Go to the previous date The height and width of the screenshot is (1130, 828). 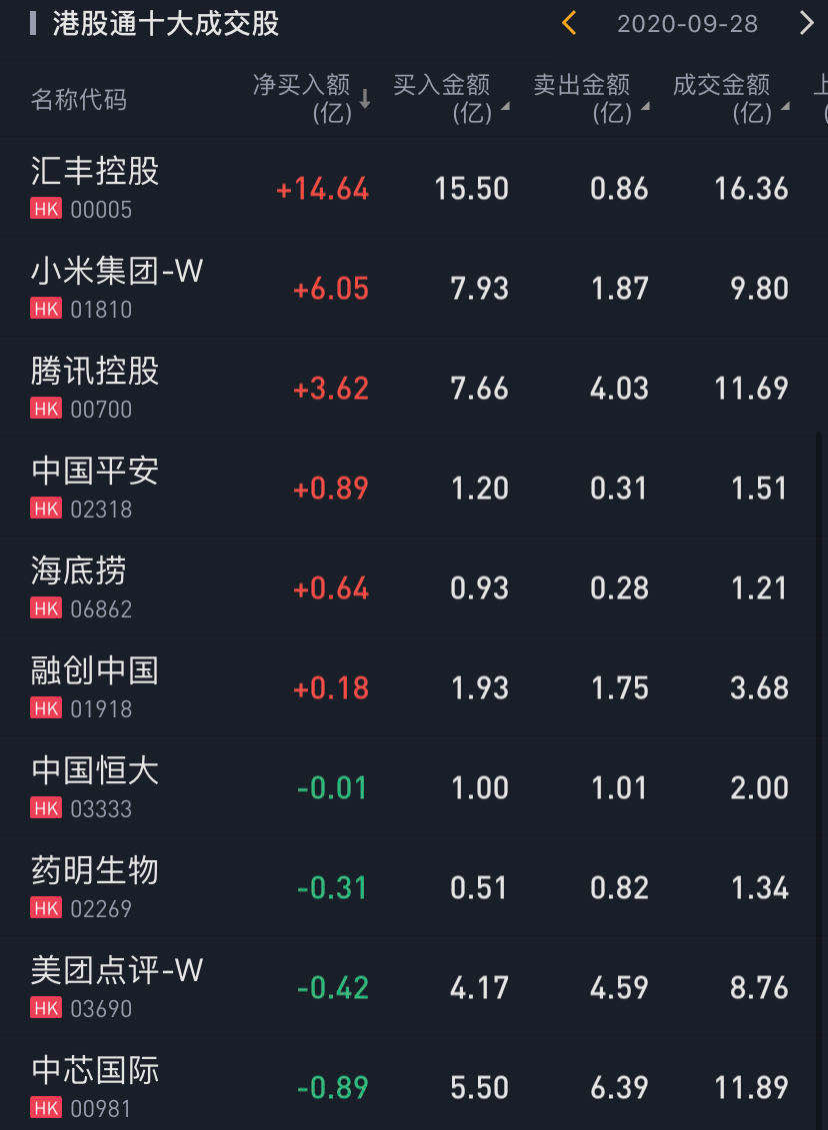pos(569,23)
